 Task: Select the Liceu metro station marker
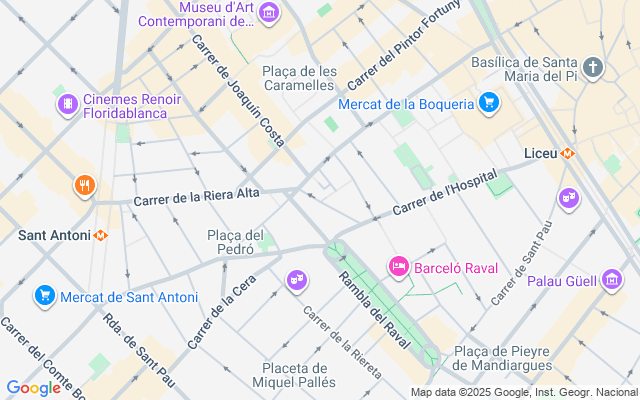(x=567, y=154)
